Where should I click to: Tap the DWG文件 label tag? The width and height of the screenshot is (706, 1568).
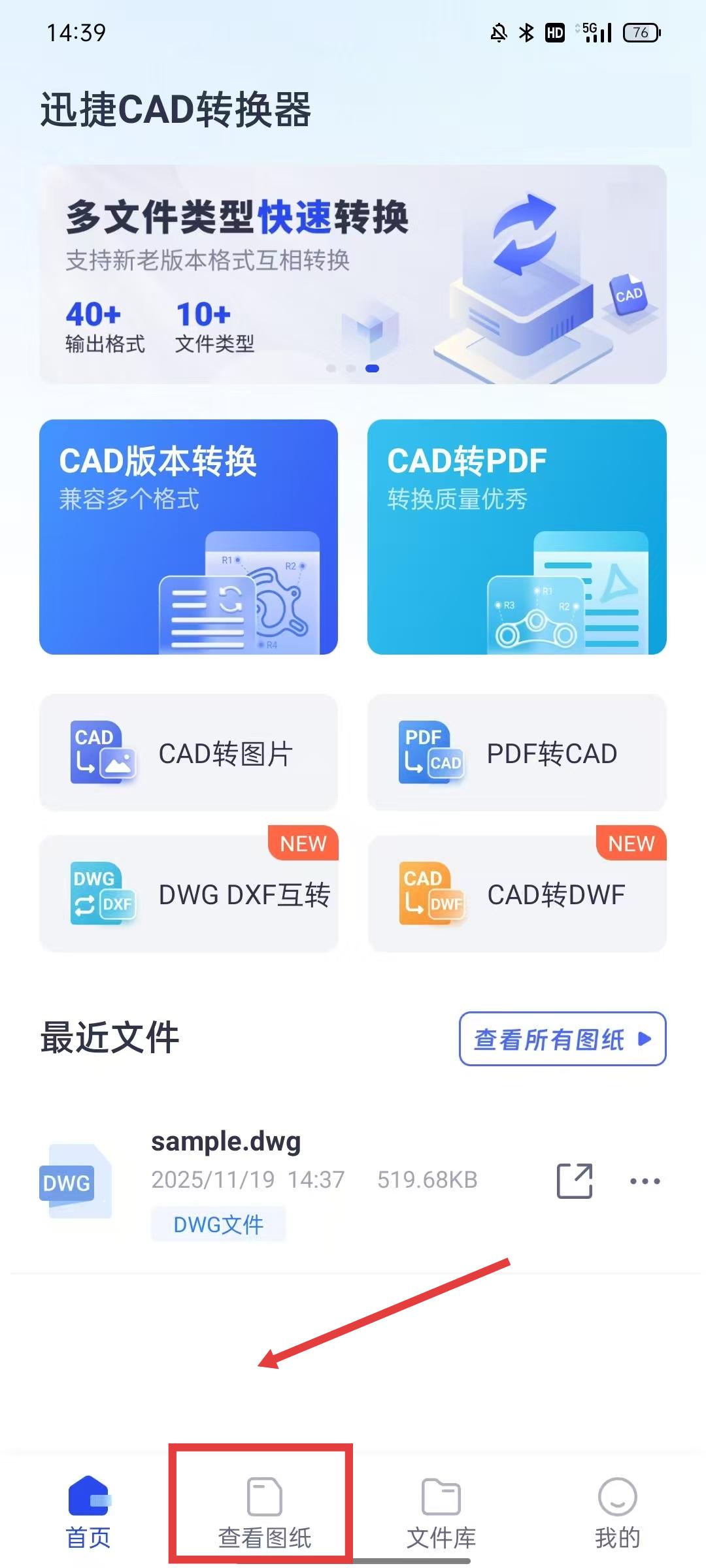click(x=219, y=1224)
